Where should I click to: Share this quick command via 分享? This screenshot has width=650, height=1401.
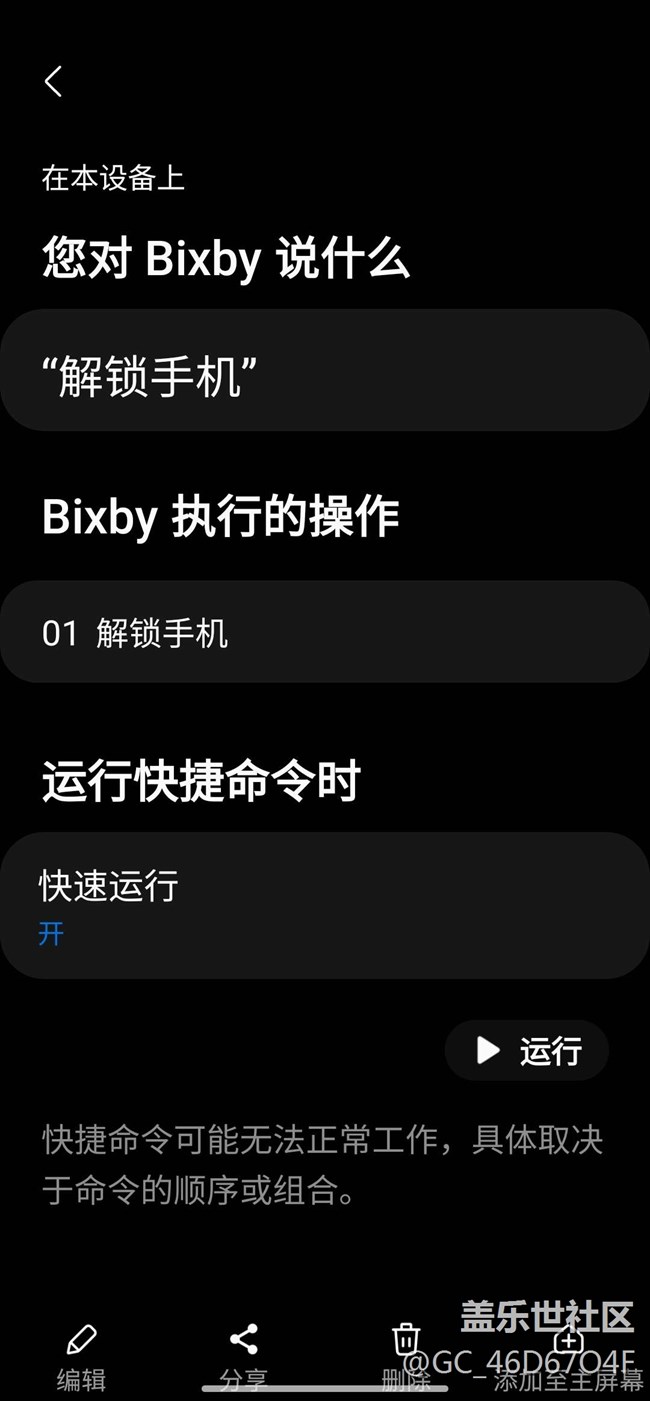244,1355
